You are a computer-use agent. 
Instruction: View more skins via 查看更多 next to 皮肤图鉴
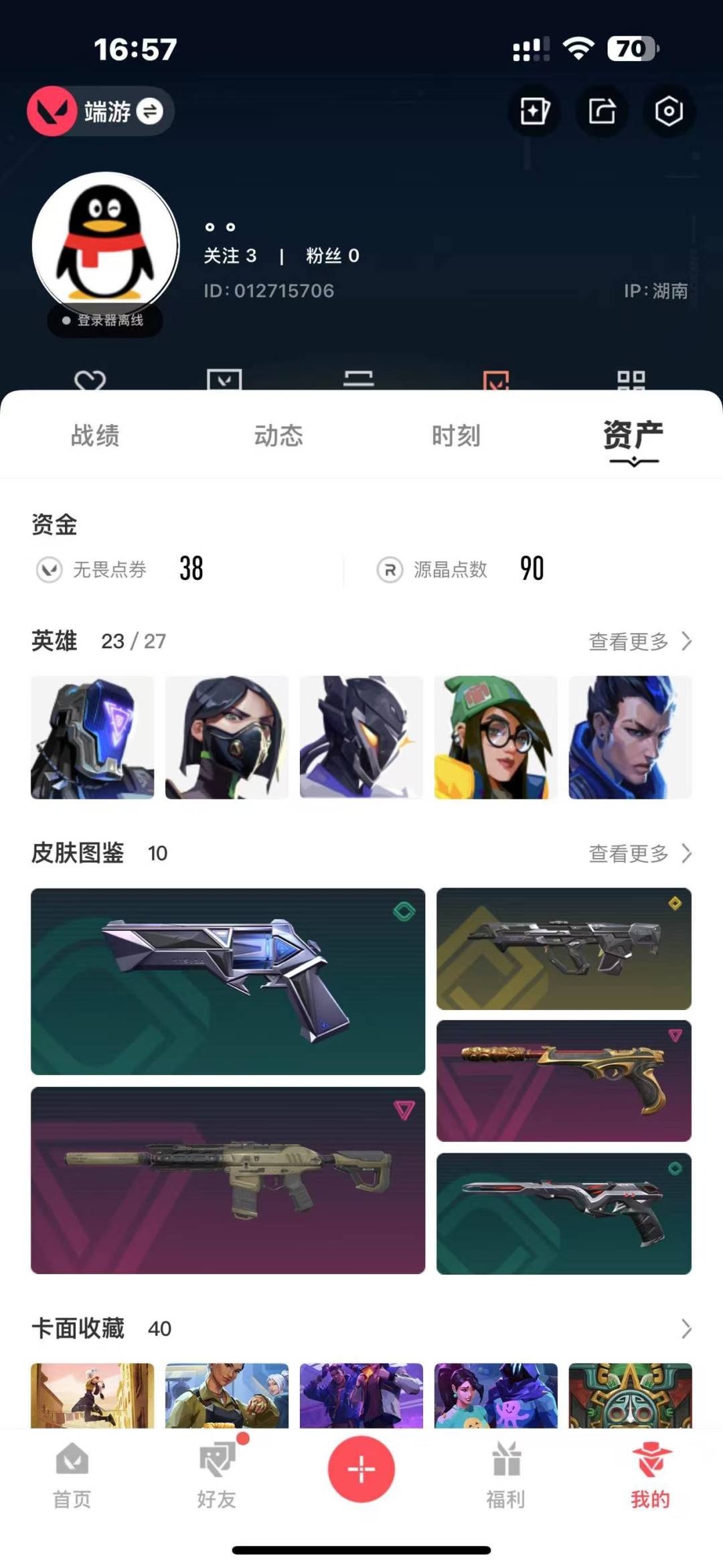coord(640,853)
